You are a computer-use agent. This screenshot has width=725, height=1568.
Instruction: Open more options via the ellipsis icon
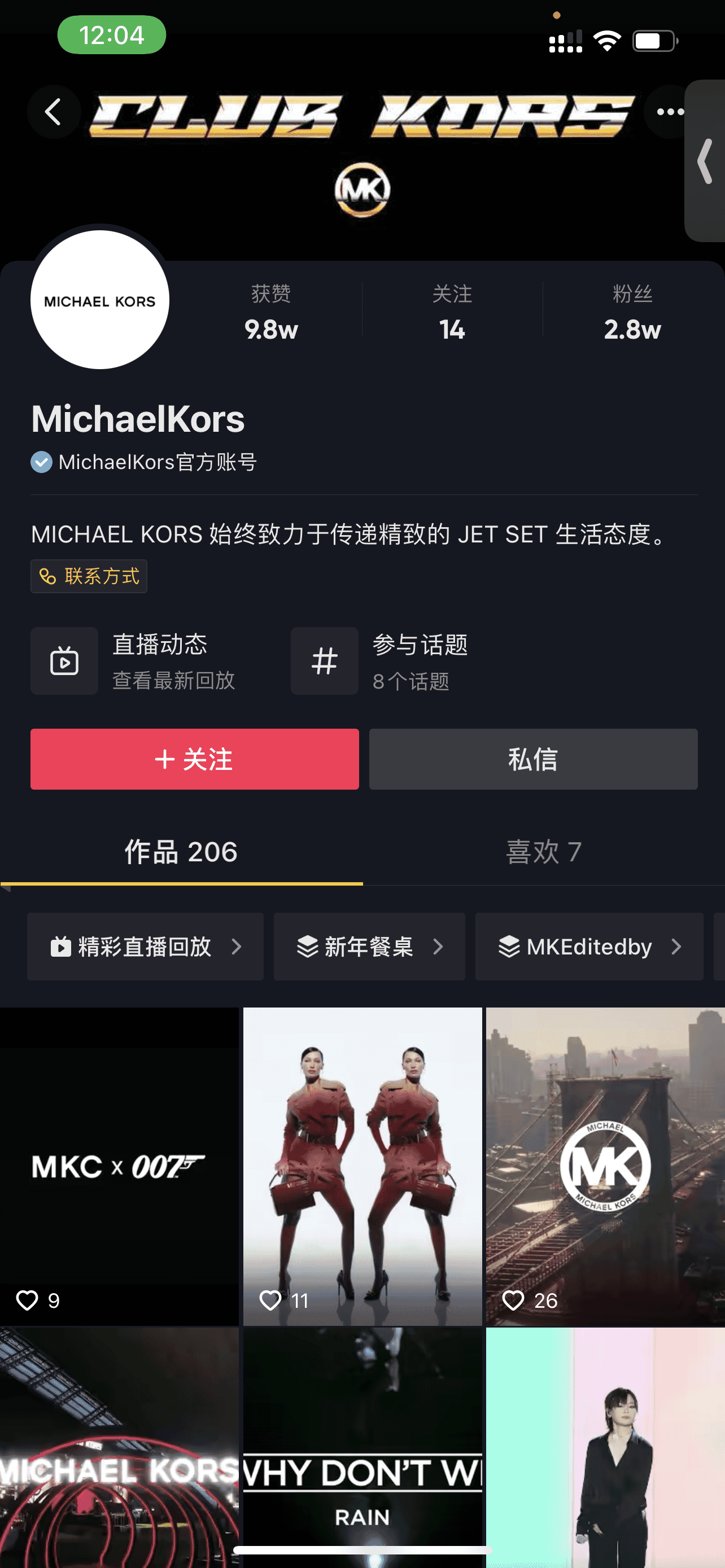point(670,111)
